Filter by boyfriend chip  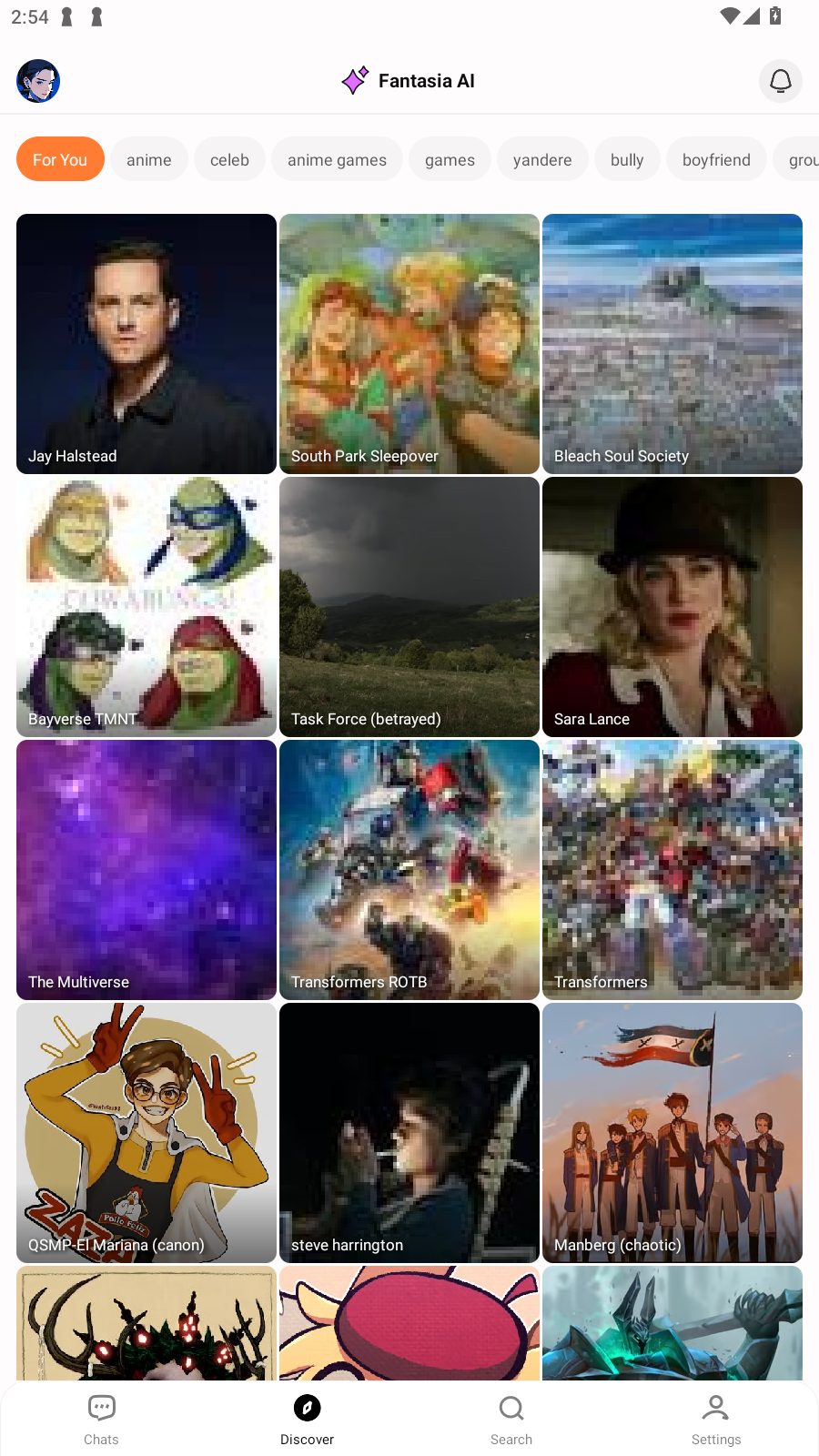click(x=716, y=159)
